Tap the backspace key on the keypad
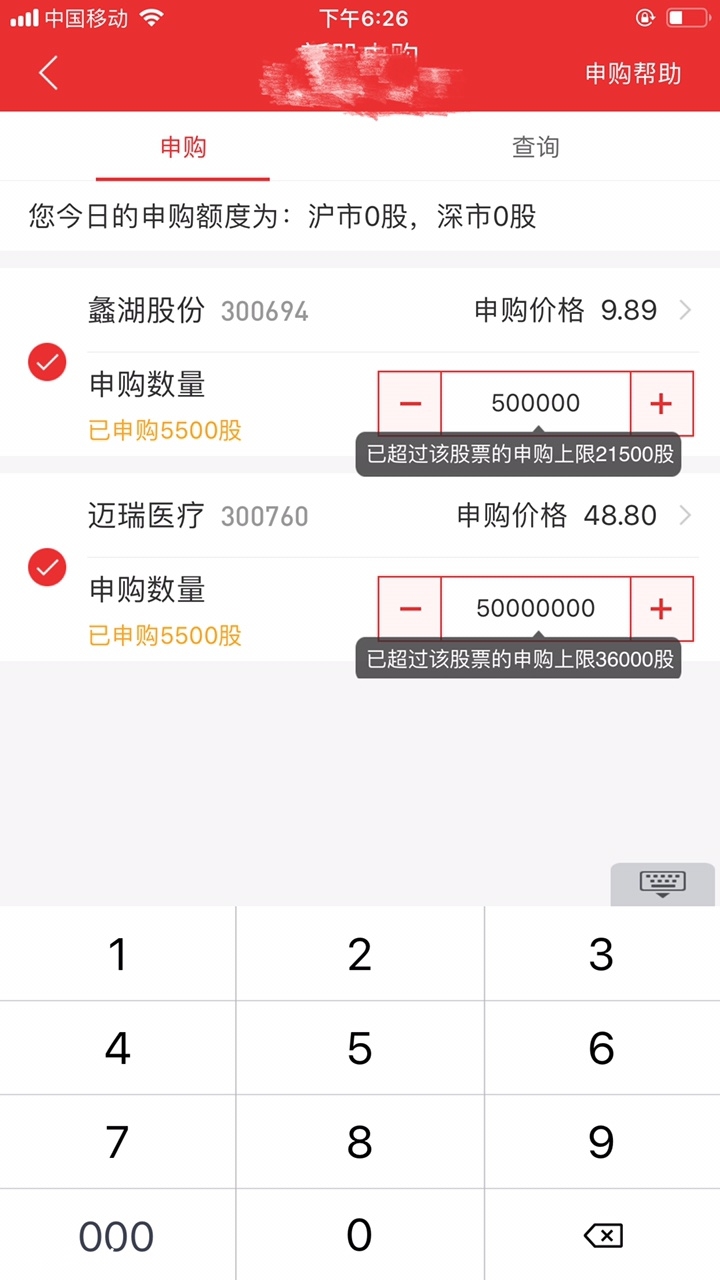The image size is (720, 1280). pyautogui.click(x=602, y=1235)
